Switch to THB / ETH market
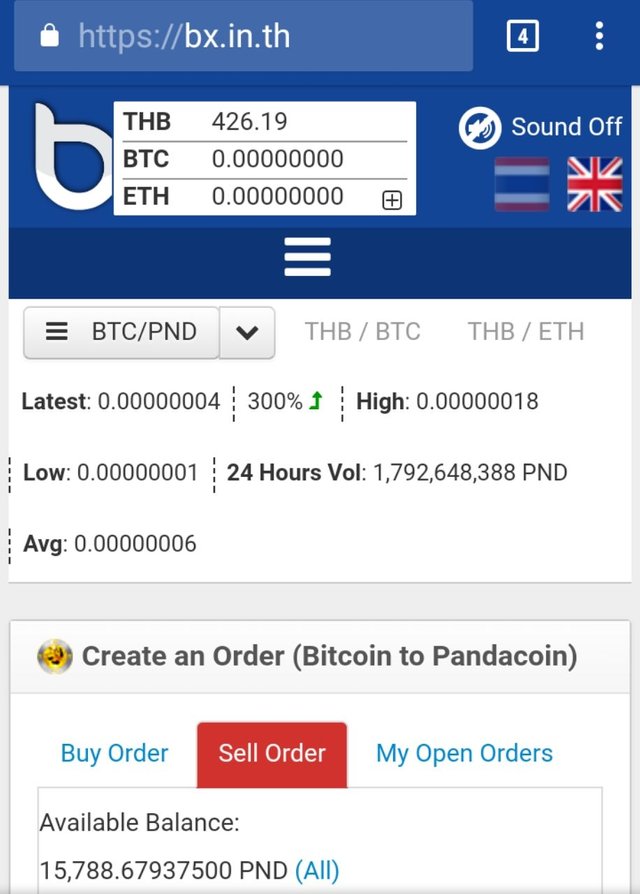 [525, 332]
